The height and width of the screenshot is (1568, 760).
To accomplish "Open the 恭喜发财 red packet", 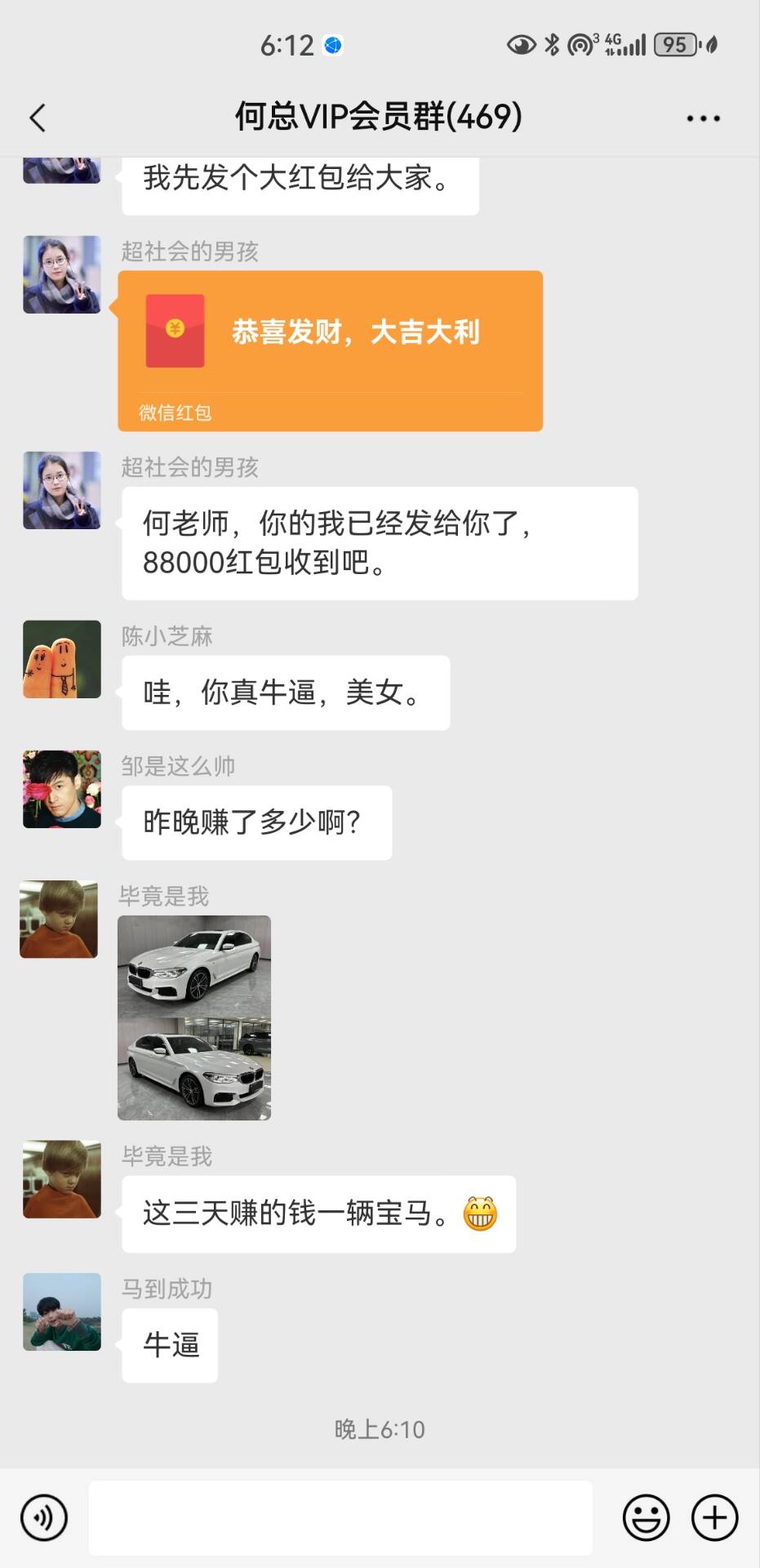I will [x=330, y=350].
